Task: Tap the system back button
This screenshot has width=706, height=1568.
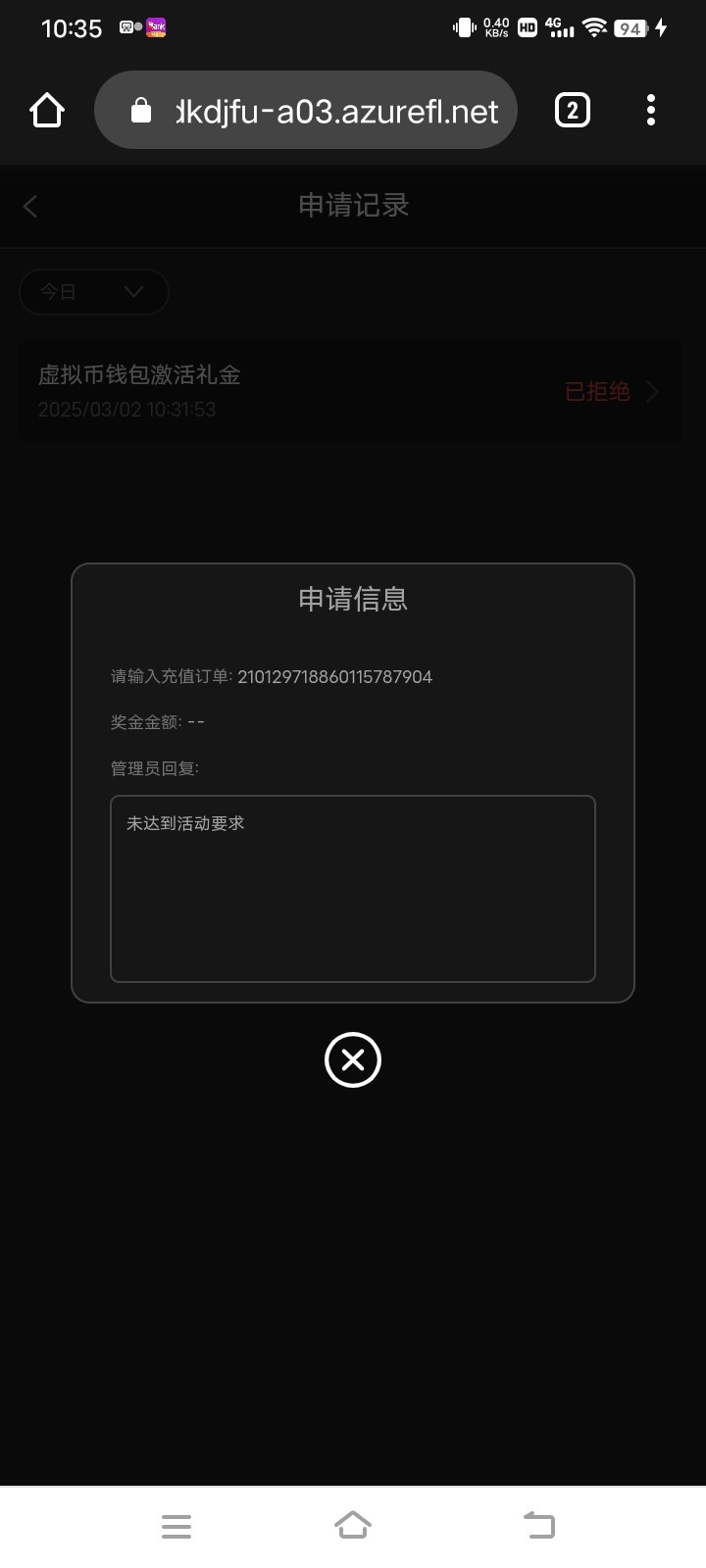Action: click(538, 1525)
